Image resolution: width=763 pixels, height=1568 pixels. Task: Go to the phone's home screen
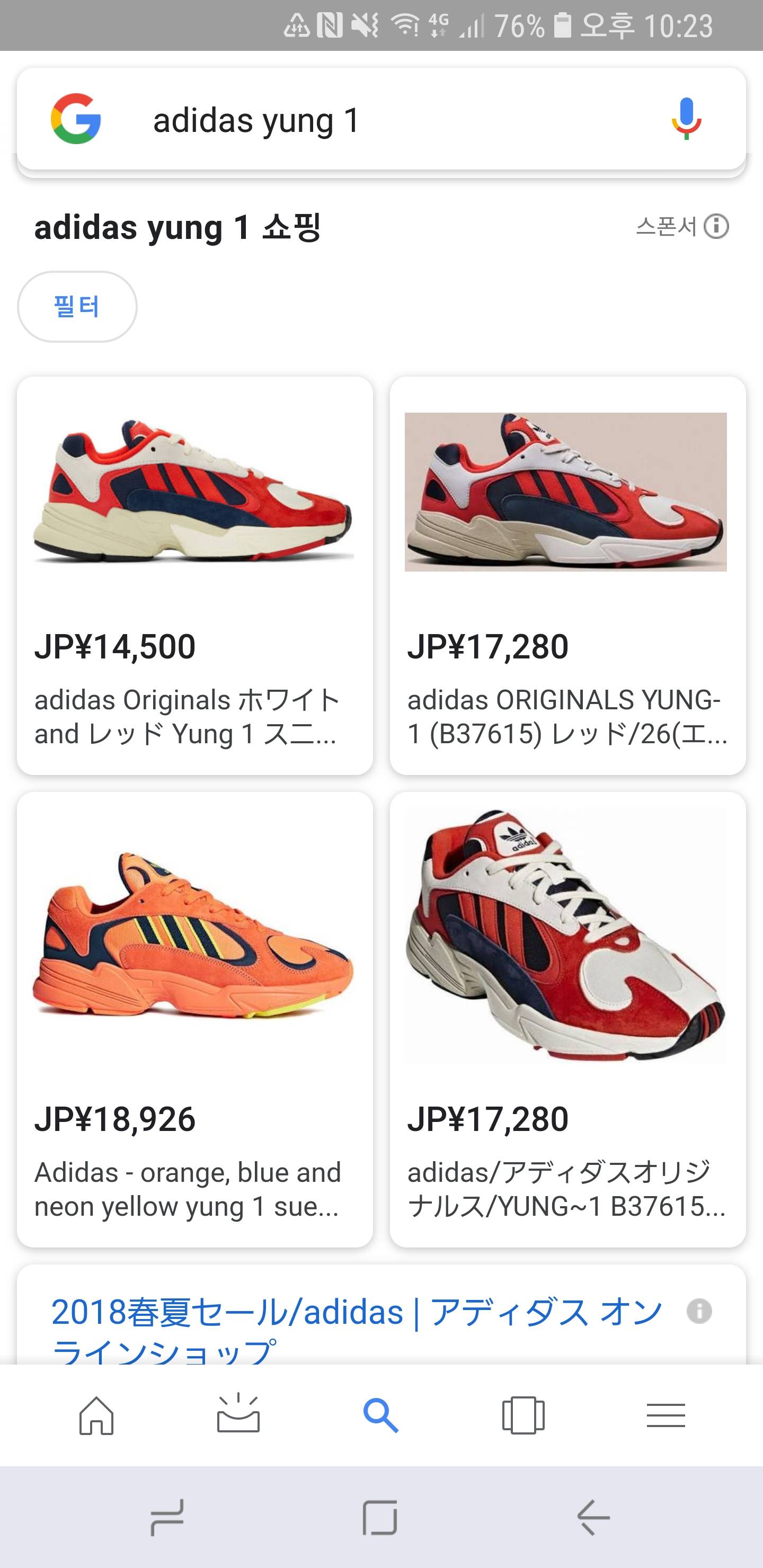pyautogui.click(x=380, y=1518)
